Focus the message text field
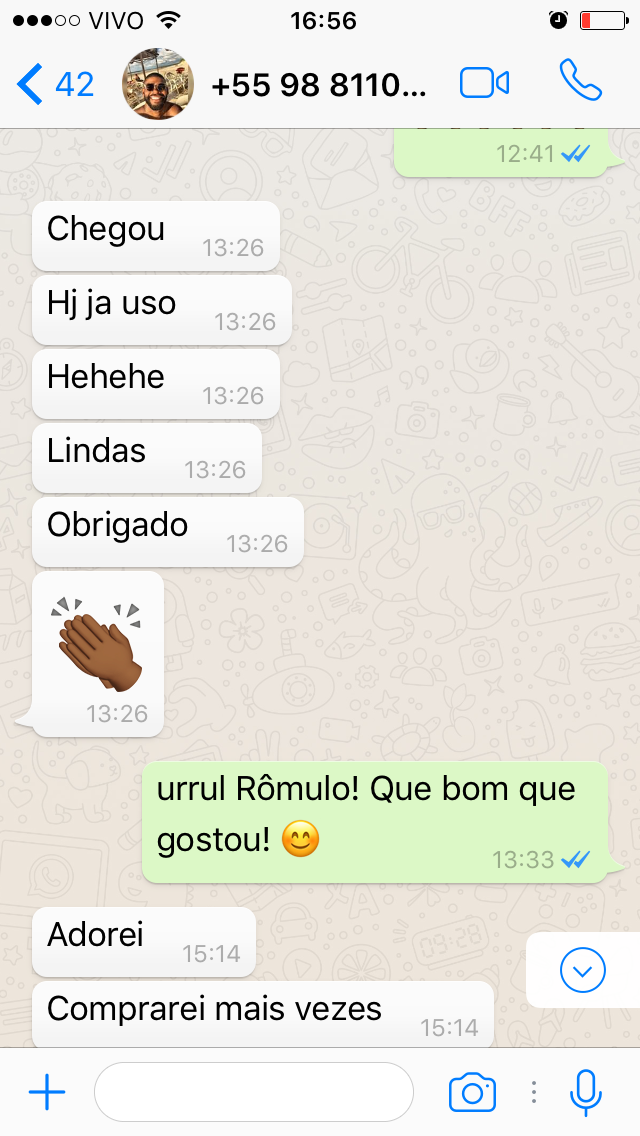640x1136 pixels. (x=253, y=1092)
